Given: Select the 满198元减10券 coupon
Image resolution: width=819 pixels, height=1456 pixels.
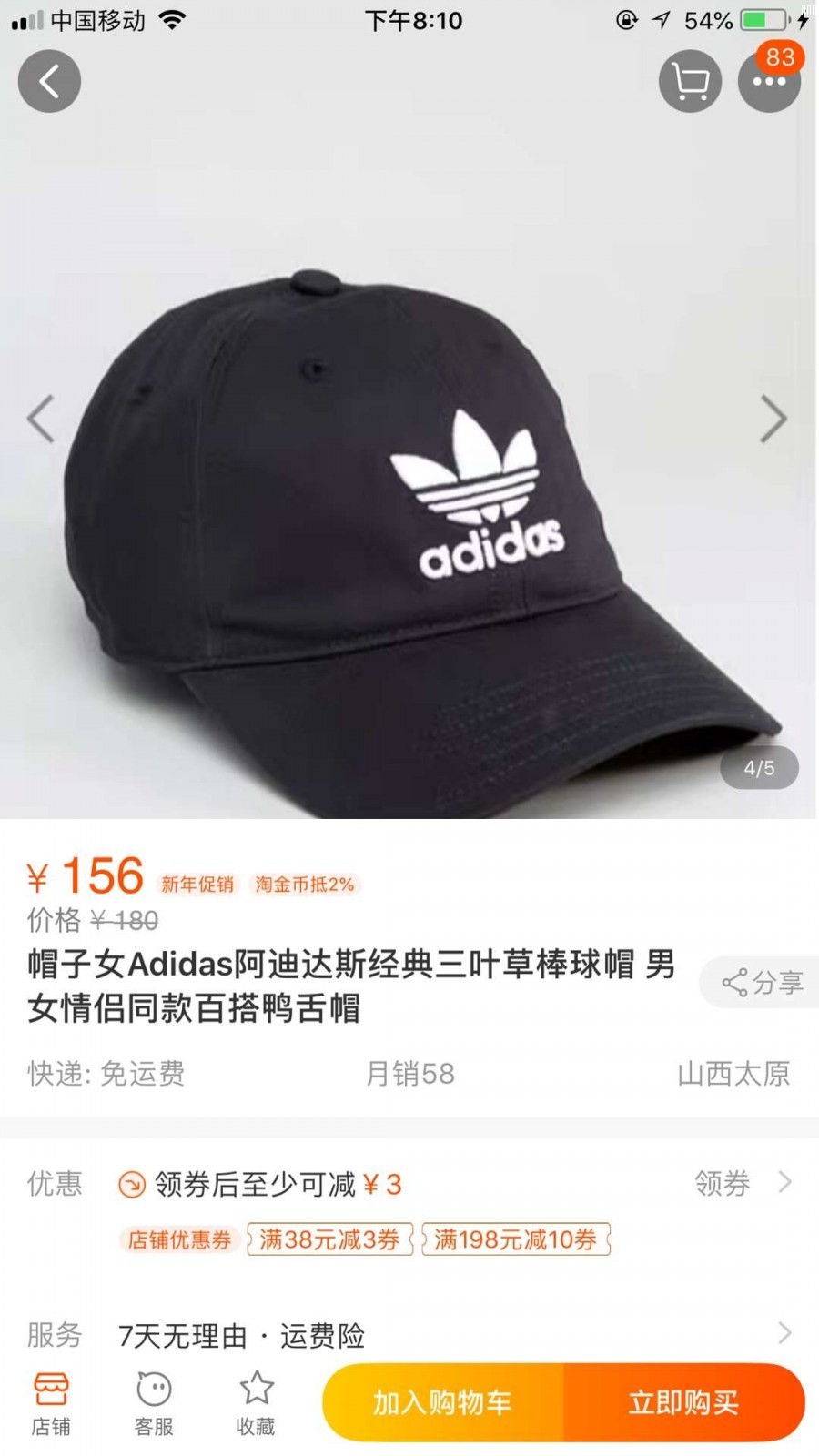Looking at the screenshot, I should pos(516,1239).
